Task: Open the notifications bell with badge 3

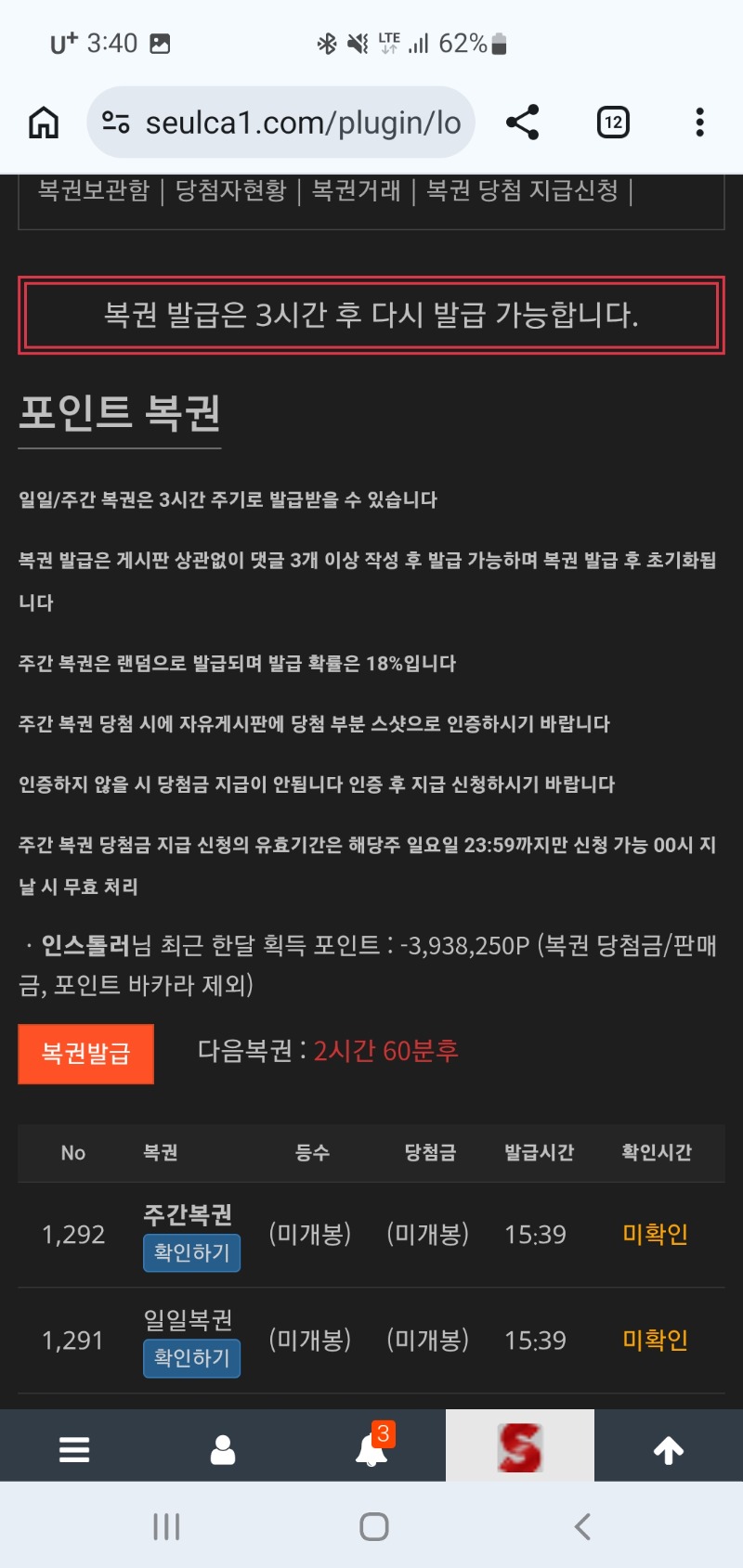Action: pyautogui.click(x=371, y=1448)
